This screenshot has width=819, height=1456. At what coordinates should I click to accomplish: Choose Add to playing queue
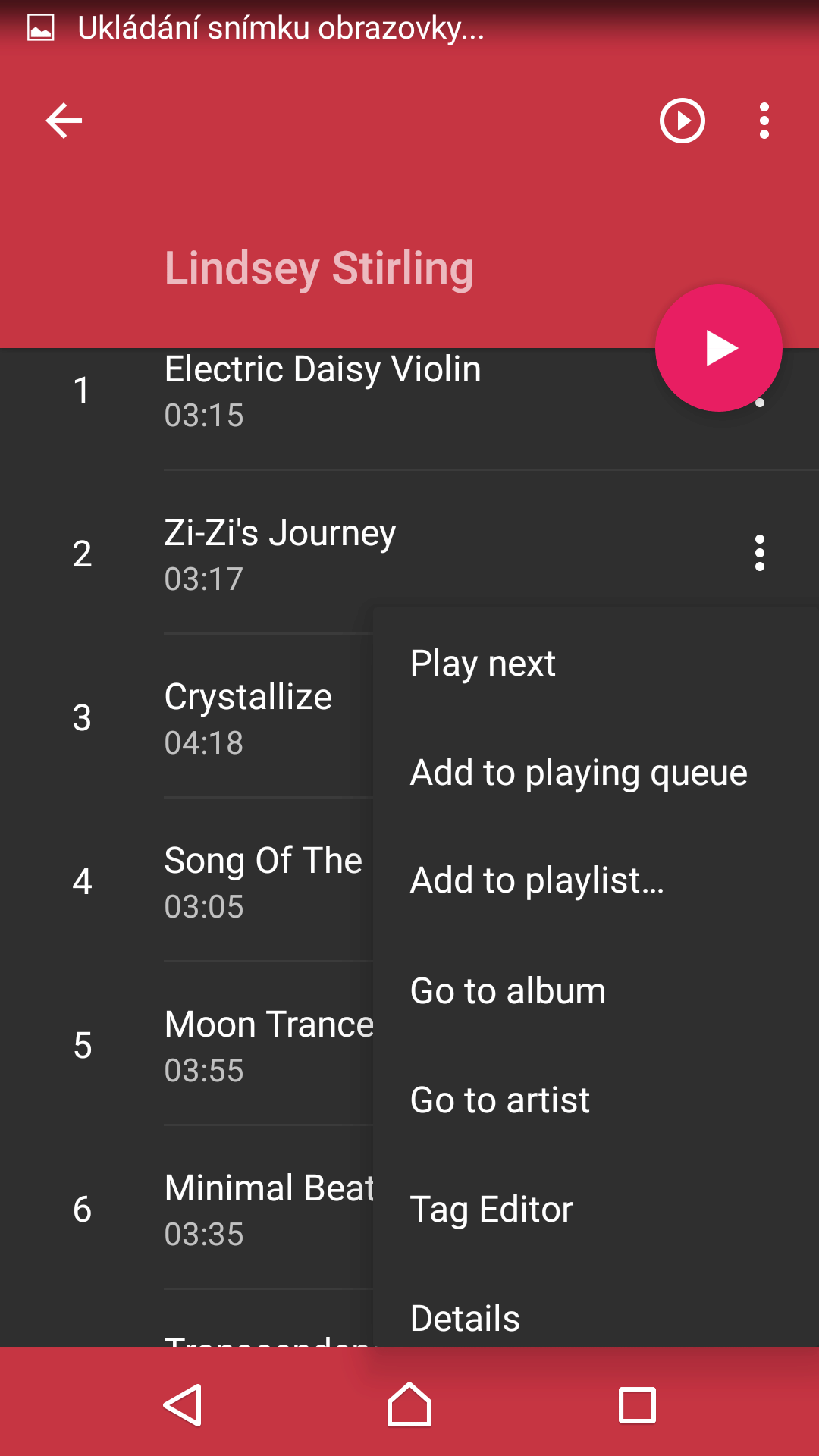pyautogui.click(x=596, y=773)
